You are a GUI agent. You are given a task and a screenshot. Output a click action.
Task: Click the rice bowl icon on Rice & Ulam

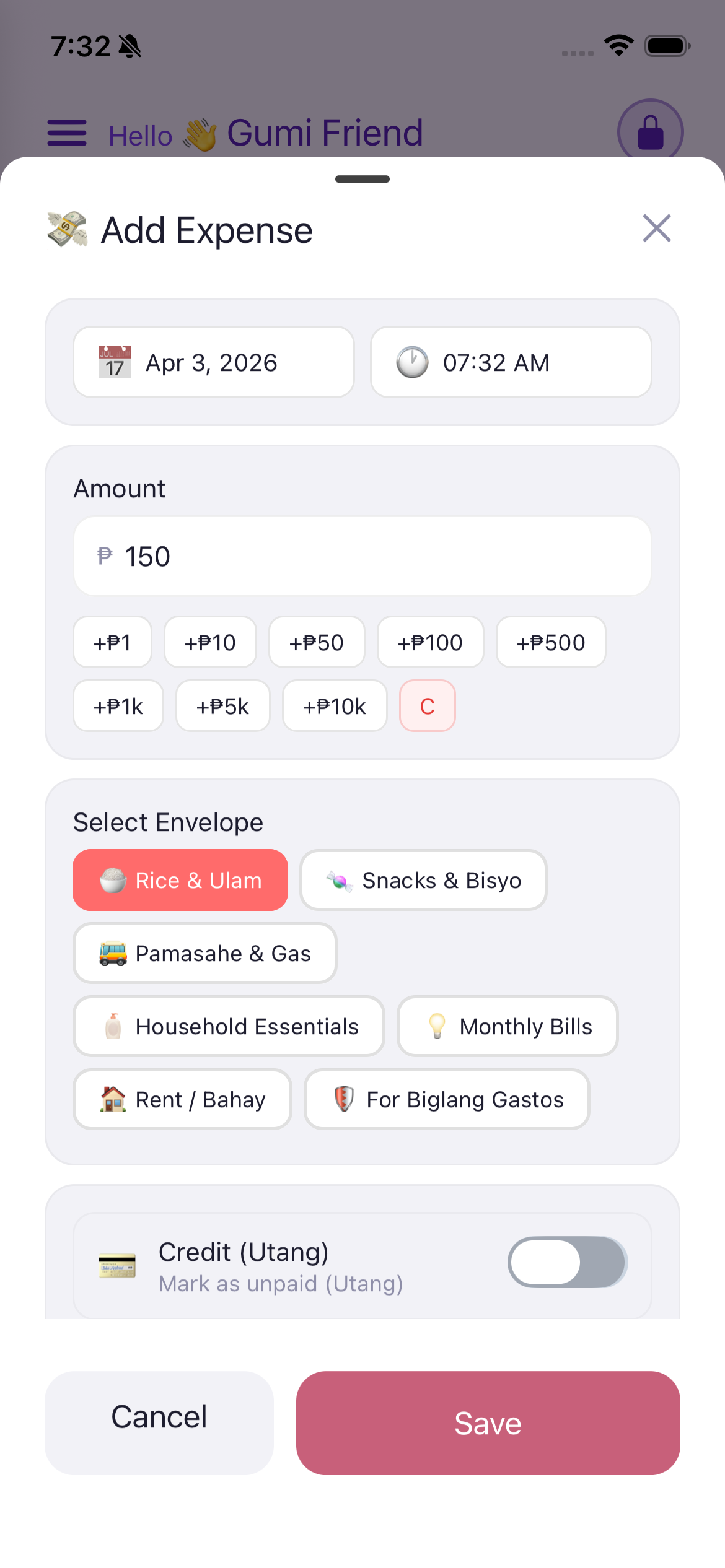pyautogui.click(x=112, y=879)
